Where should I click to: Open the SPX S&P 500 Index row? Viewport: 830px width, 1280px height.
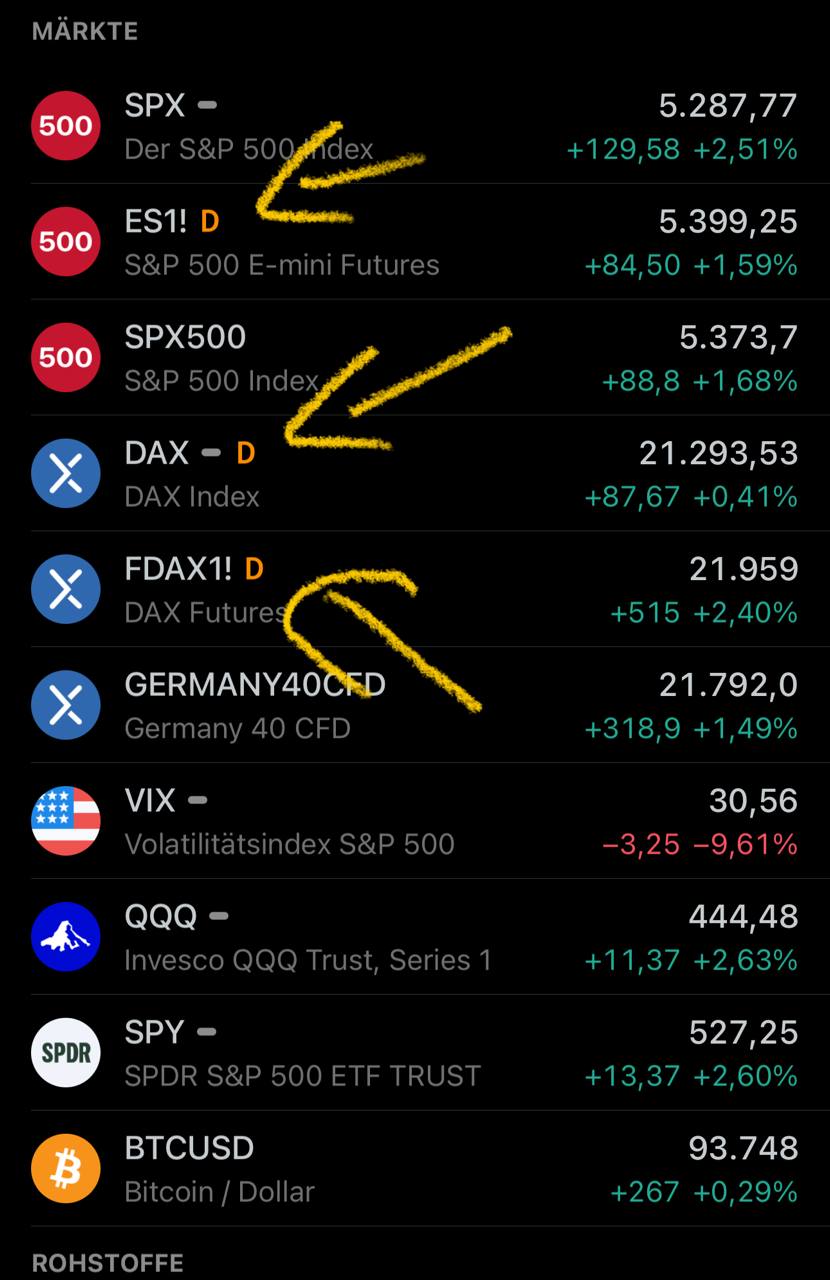414,126
